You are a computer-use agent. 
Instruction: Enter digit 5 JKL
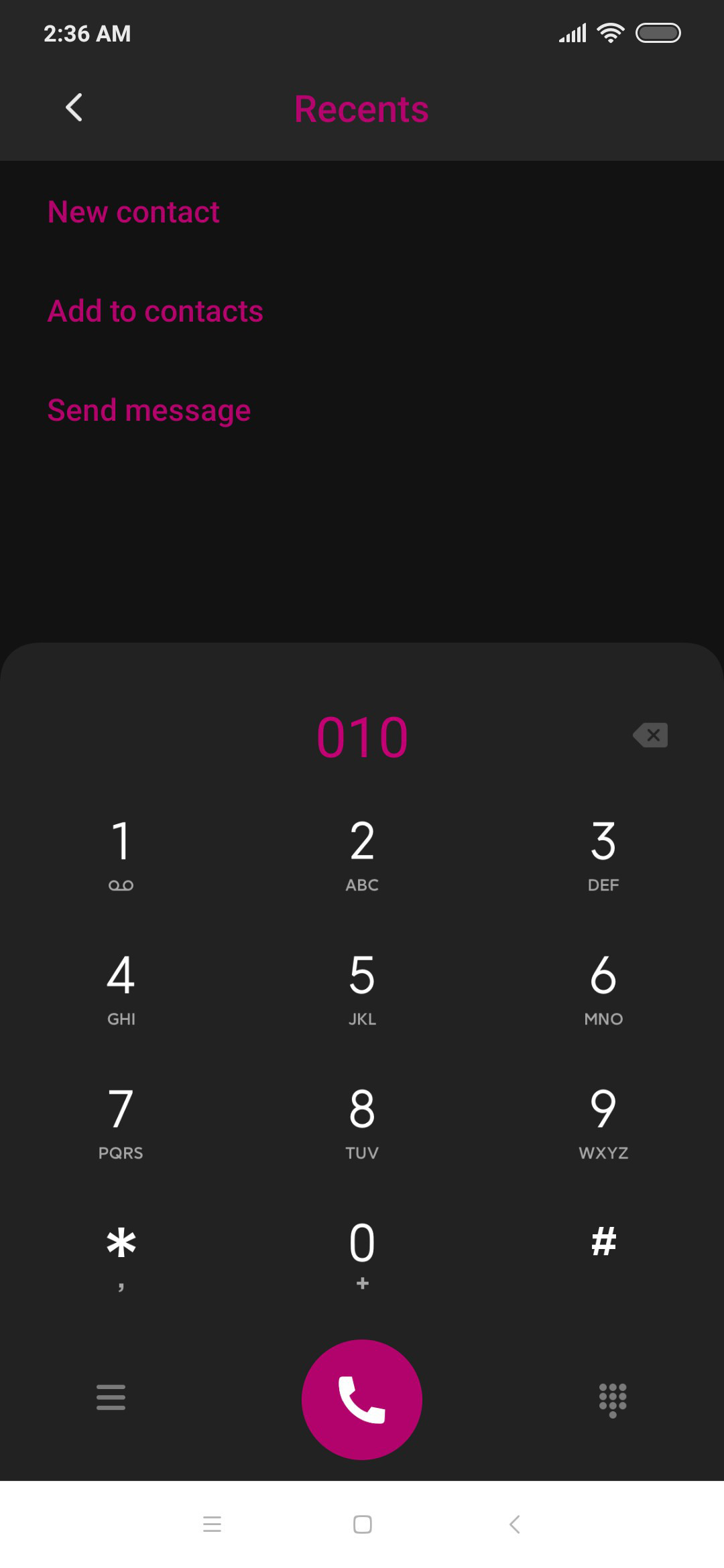[362, 990]
